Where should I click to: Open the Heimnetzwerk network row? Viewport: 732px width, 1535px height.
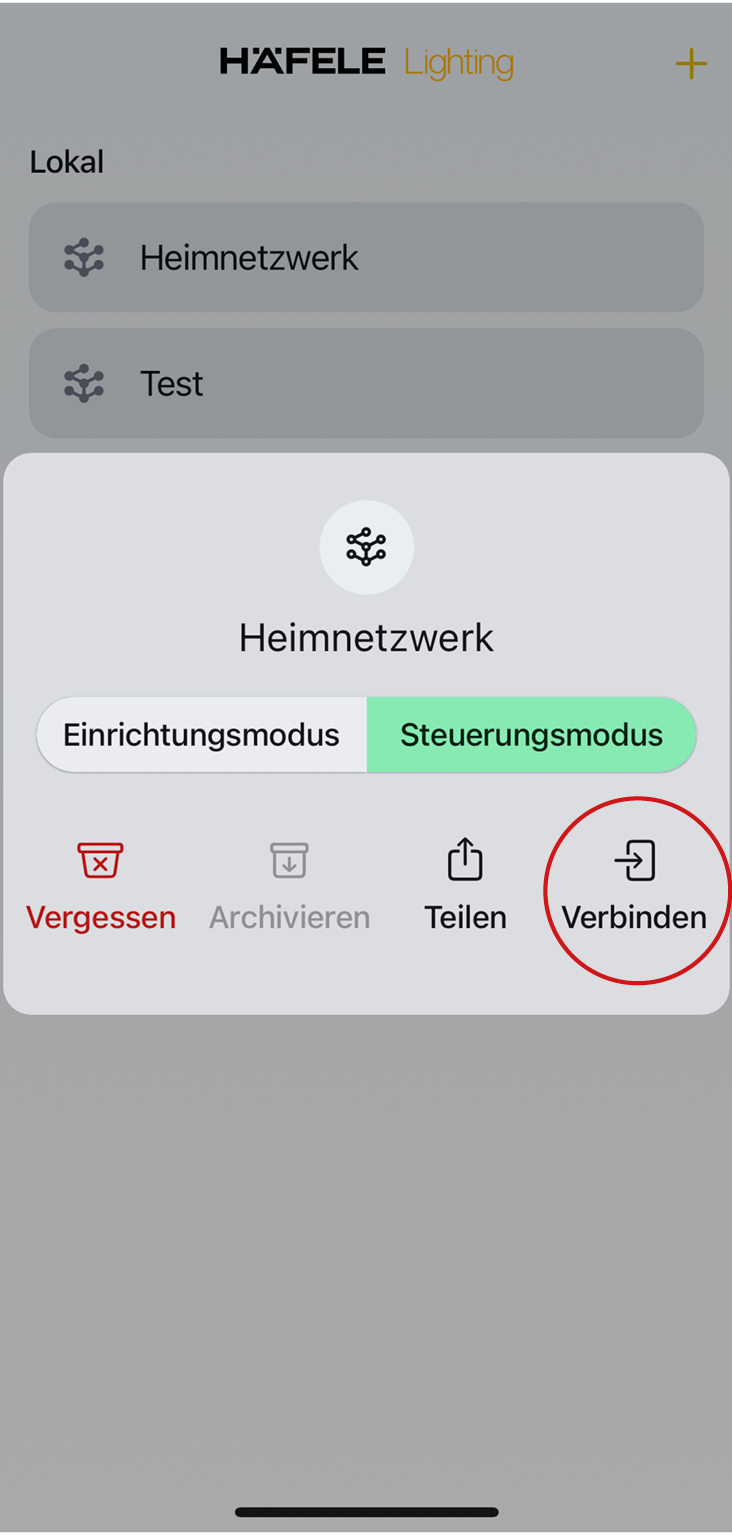coord(366,258)
